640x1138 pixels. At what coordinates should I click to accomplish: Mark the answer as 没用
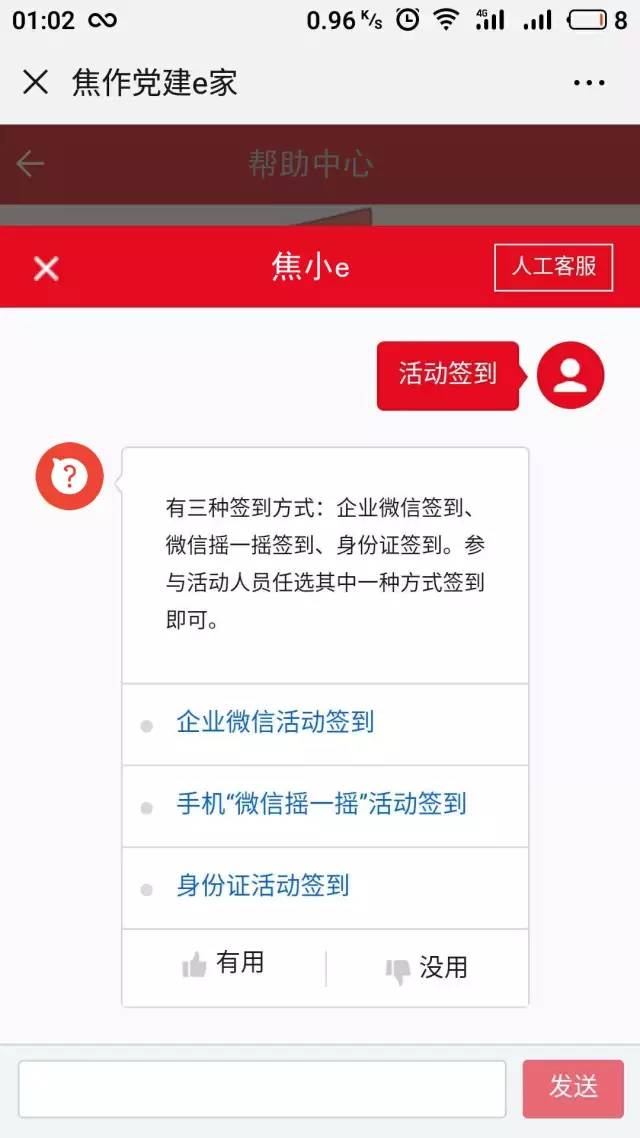tap(427, 967)
